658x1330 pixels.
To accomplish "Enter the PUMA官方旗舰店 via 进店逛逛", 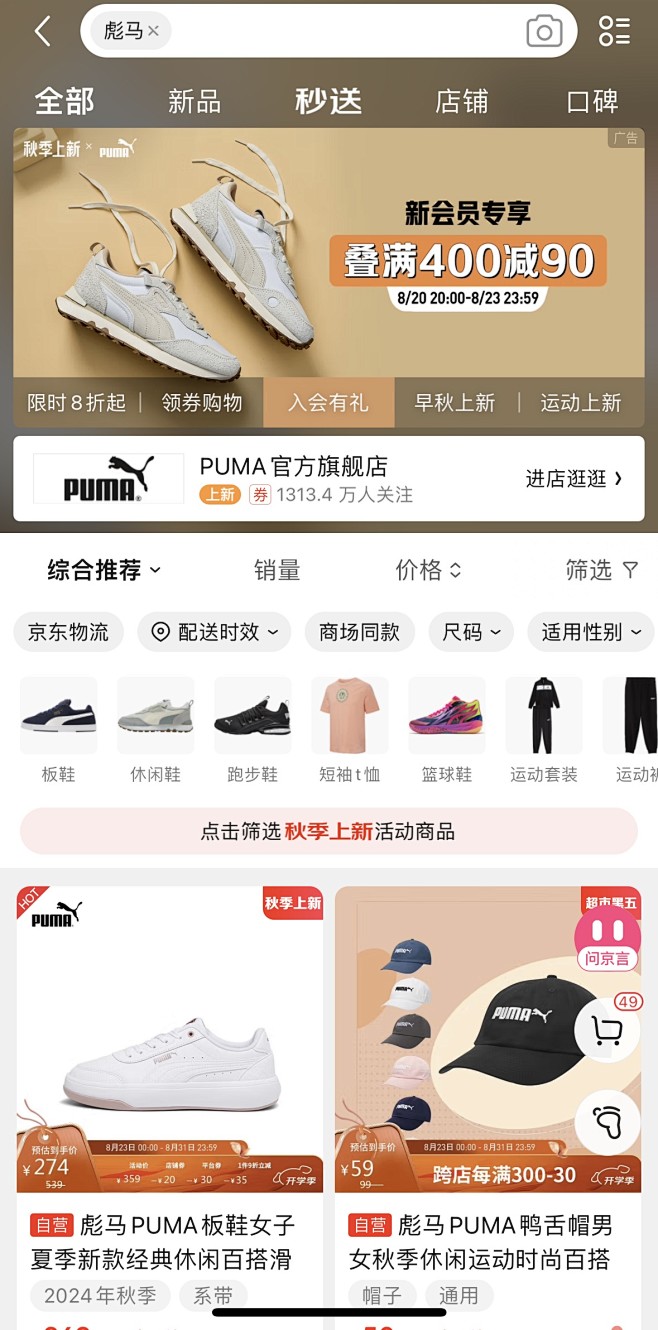I will [573, 478].
